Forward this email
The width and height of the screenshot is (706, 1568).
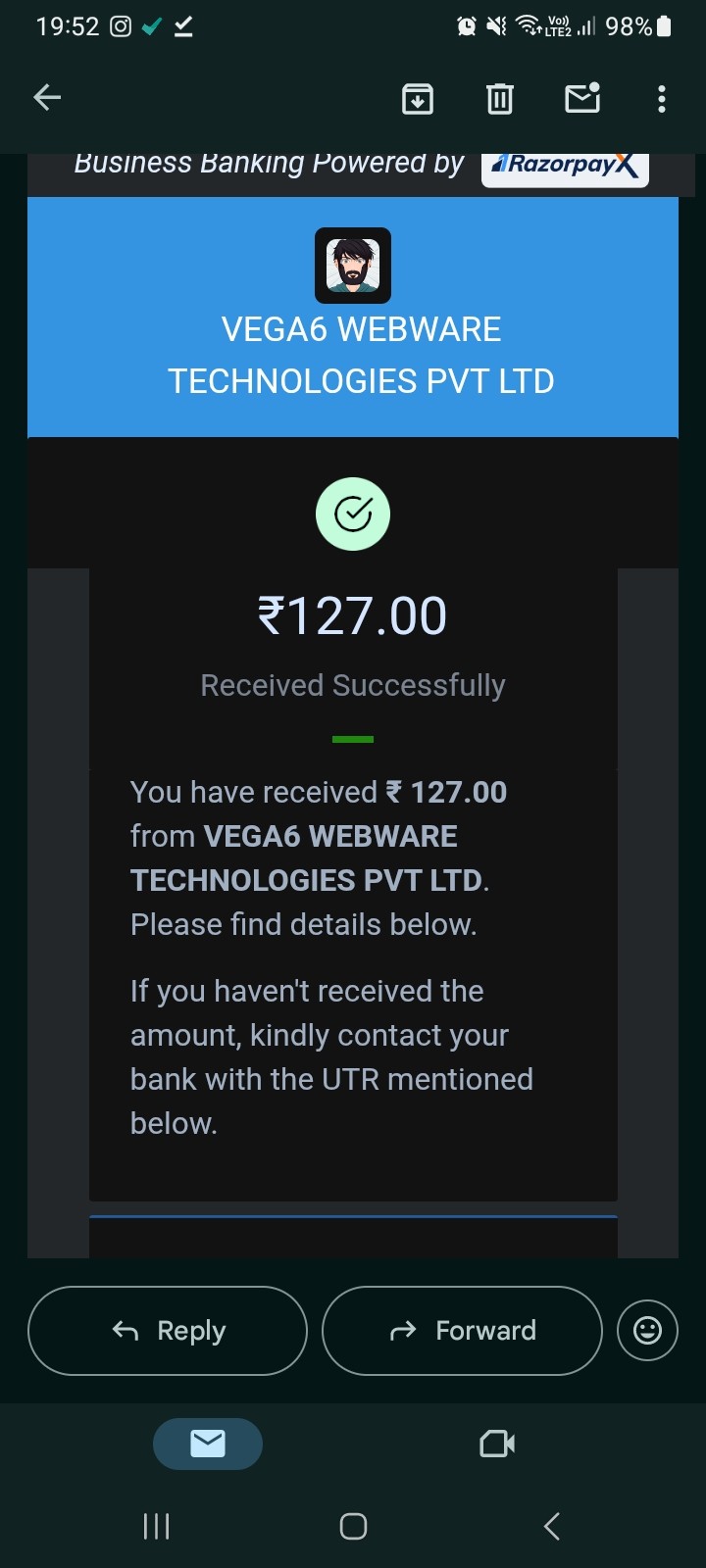pos(462,1330)
